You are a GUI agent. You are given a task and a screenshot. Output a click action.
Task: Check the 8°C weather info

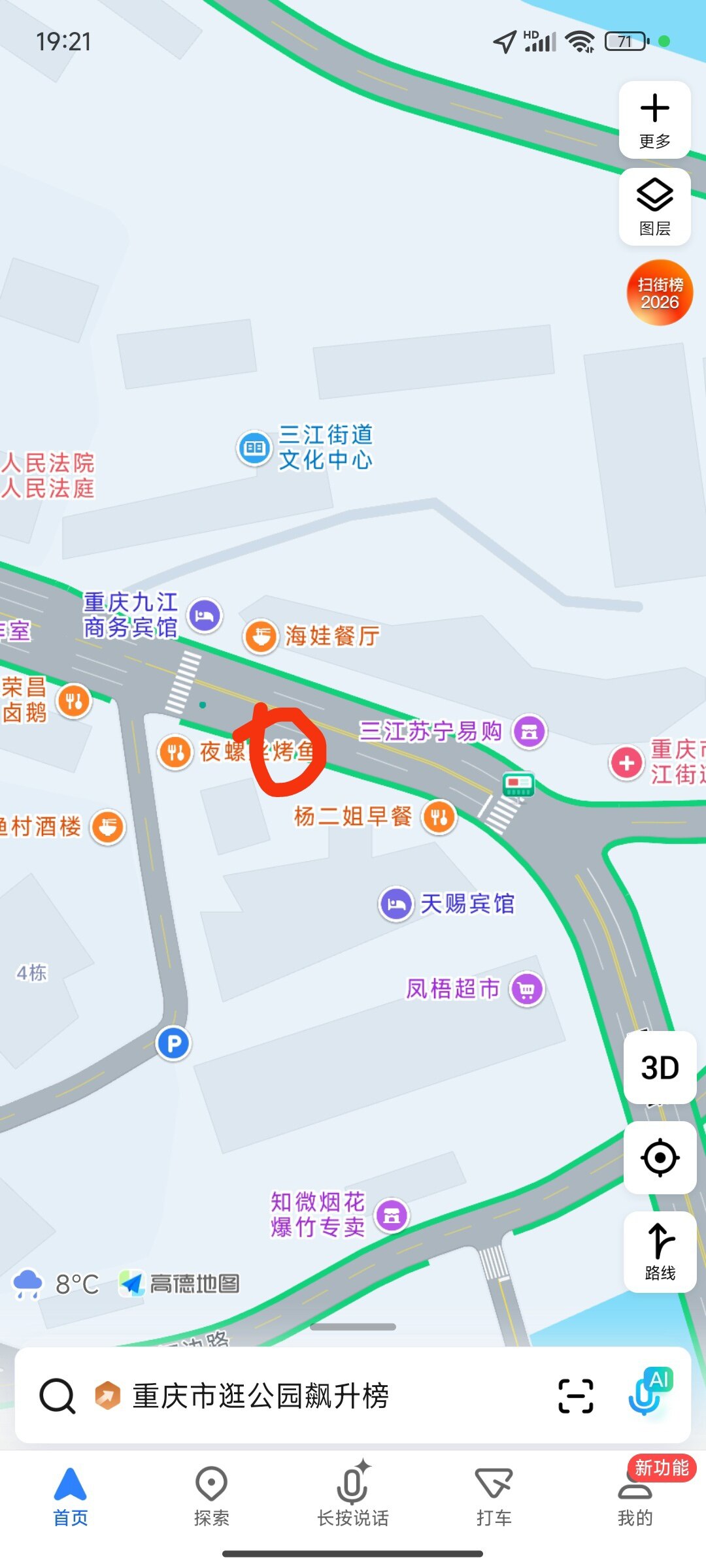tap(58, 1284)
